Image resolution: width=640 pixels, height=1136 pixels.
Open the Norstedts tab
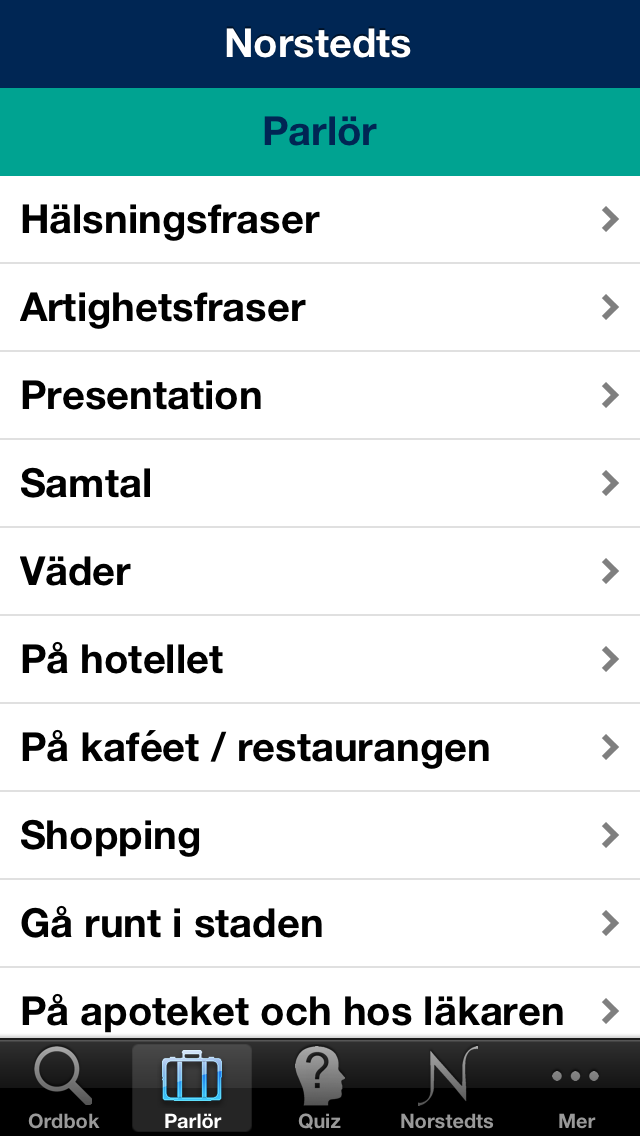pyautogui.click(x=447, y=1087)
